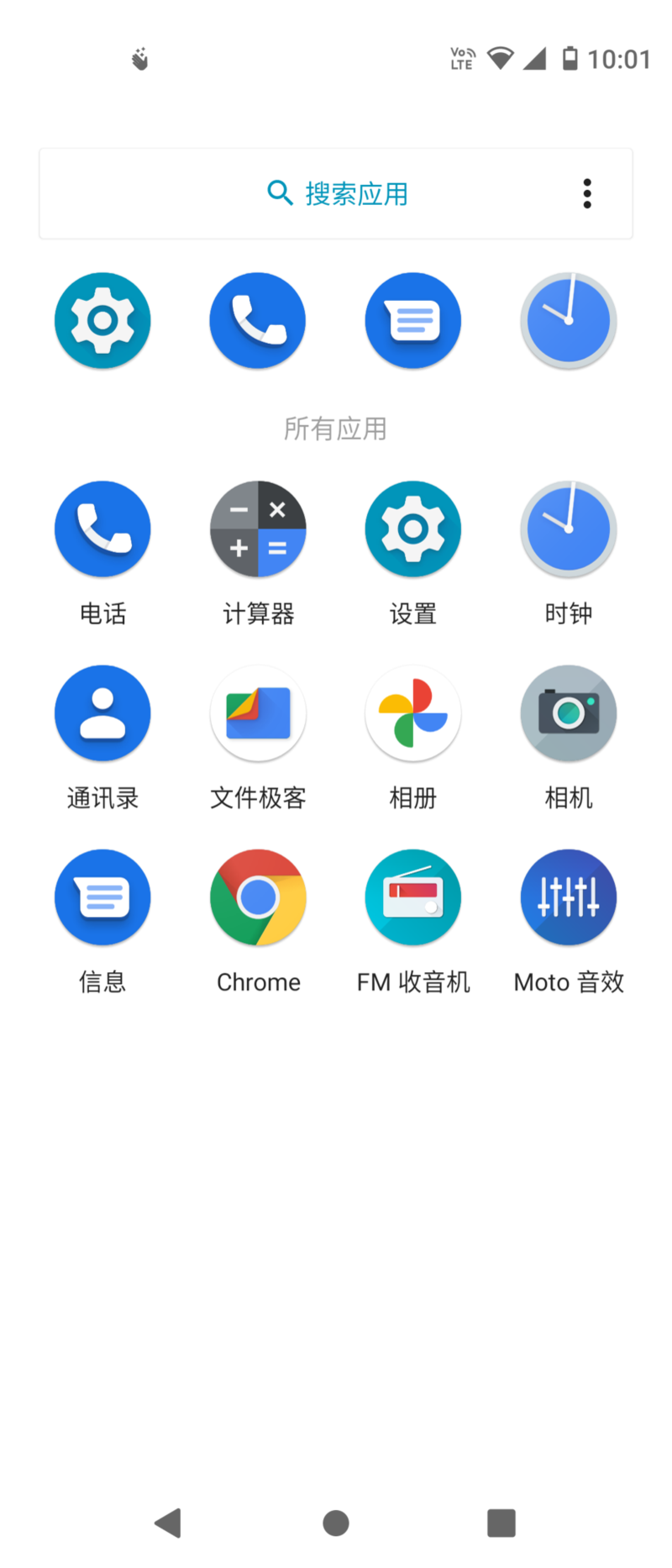Launch the unlabeled settings gear shortcut above 所有应用

(102, 320)
